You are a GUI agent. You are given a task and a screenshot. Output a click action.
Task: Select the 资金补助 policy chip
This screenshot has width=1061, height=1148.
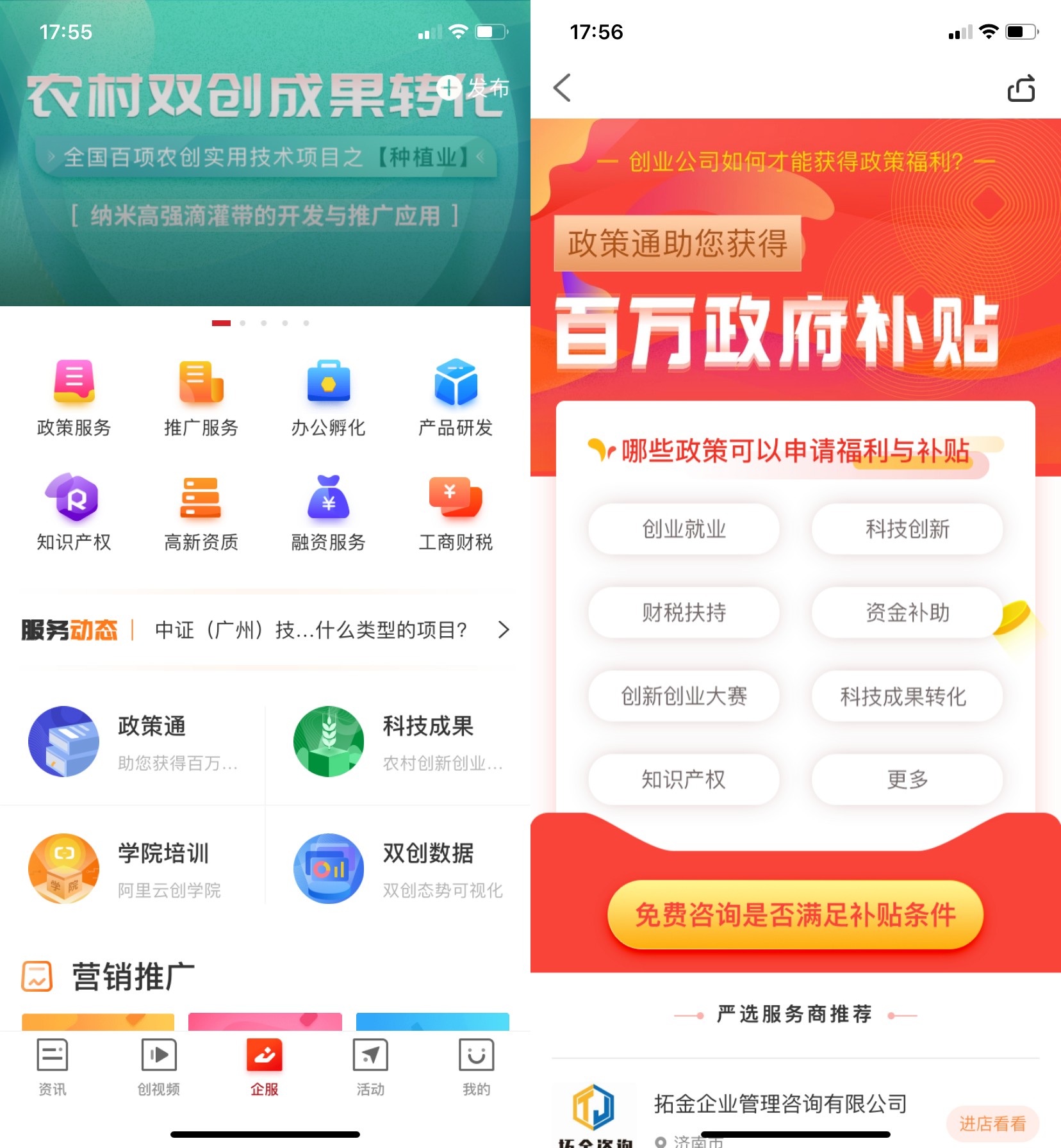[907, 612]
